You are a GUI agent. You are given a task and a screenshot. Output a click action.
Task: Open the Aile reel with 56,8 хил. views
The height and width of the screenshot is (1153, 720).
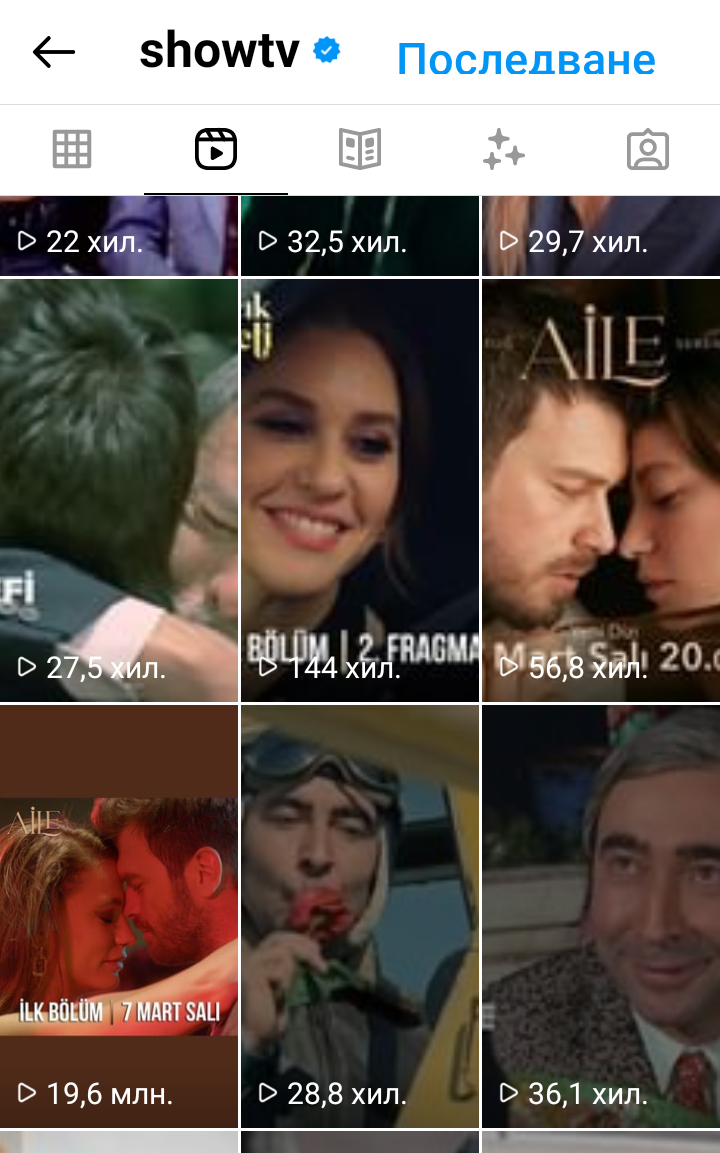click(601, 490)
